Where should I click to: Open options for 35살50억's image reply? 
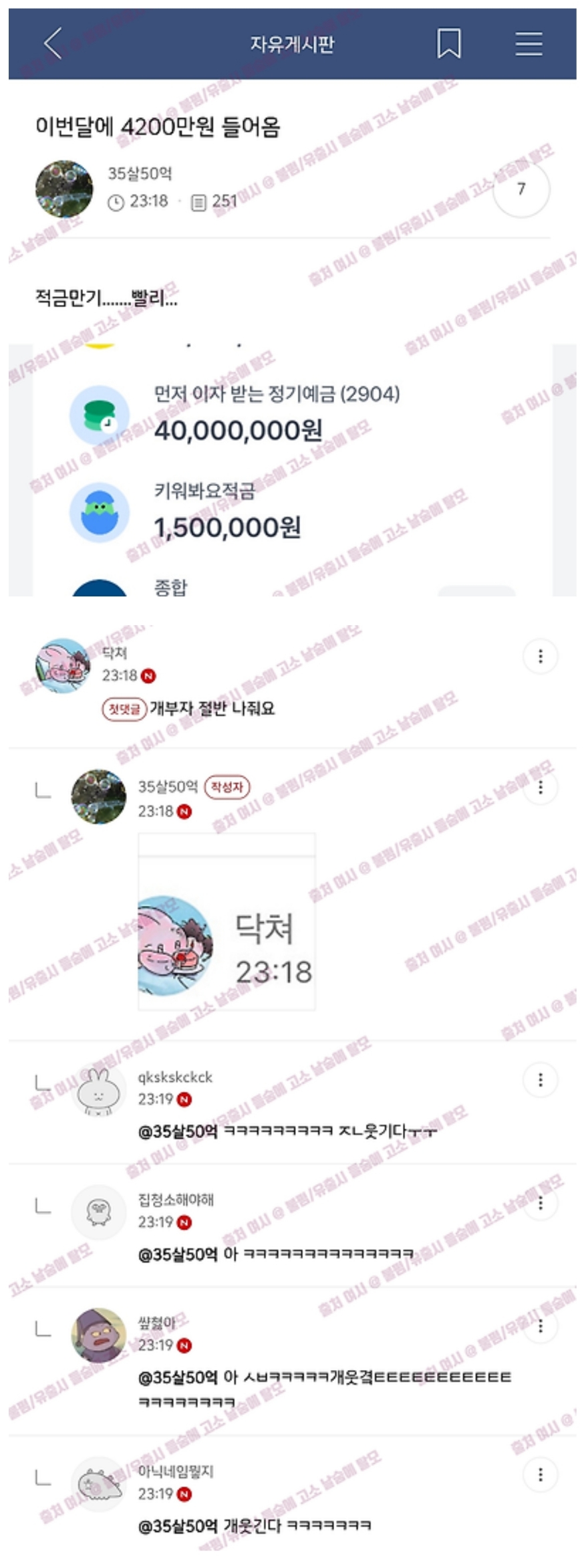540,787
